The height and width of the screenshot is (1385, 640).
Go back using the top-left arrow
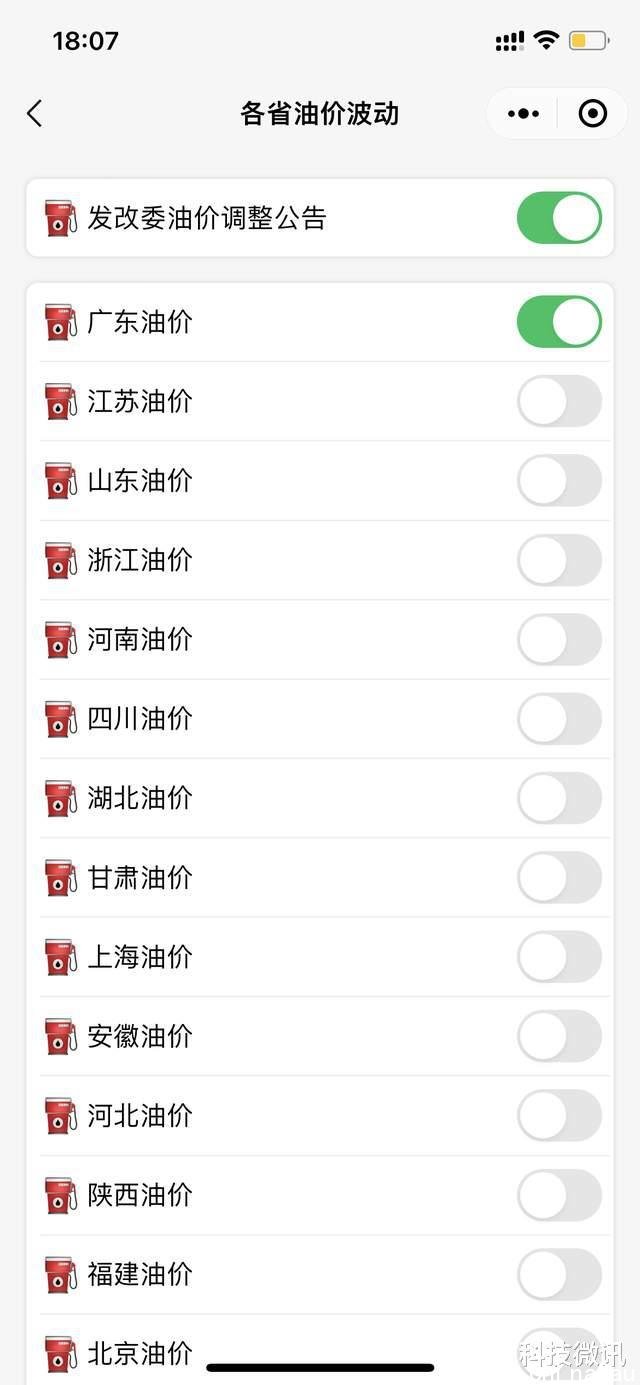[35, 113]
